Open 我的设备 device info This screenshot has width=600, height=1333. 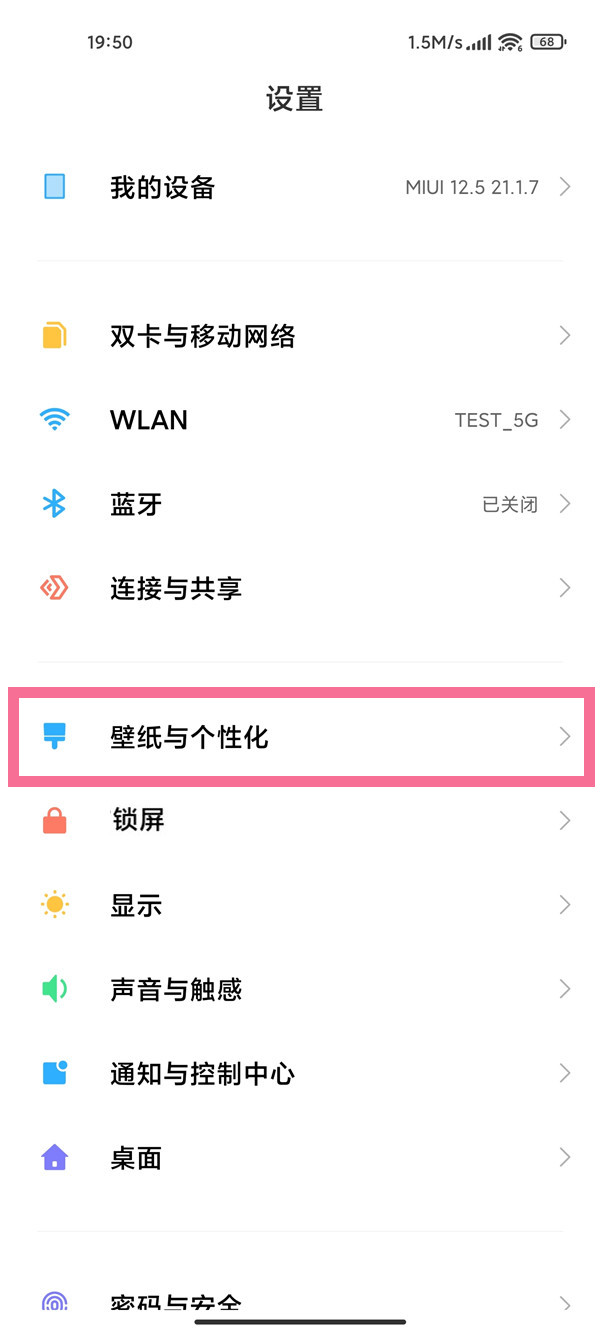coord(300,187)
